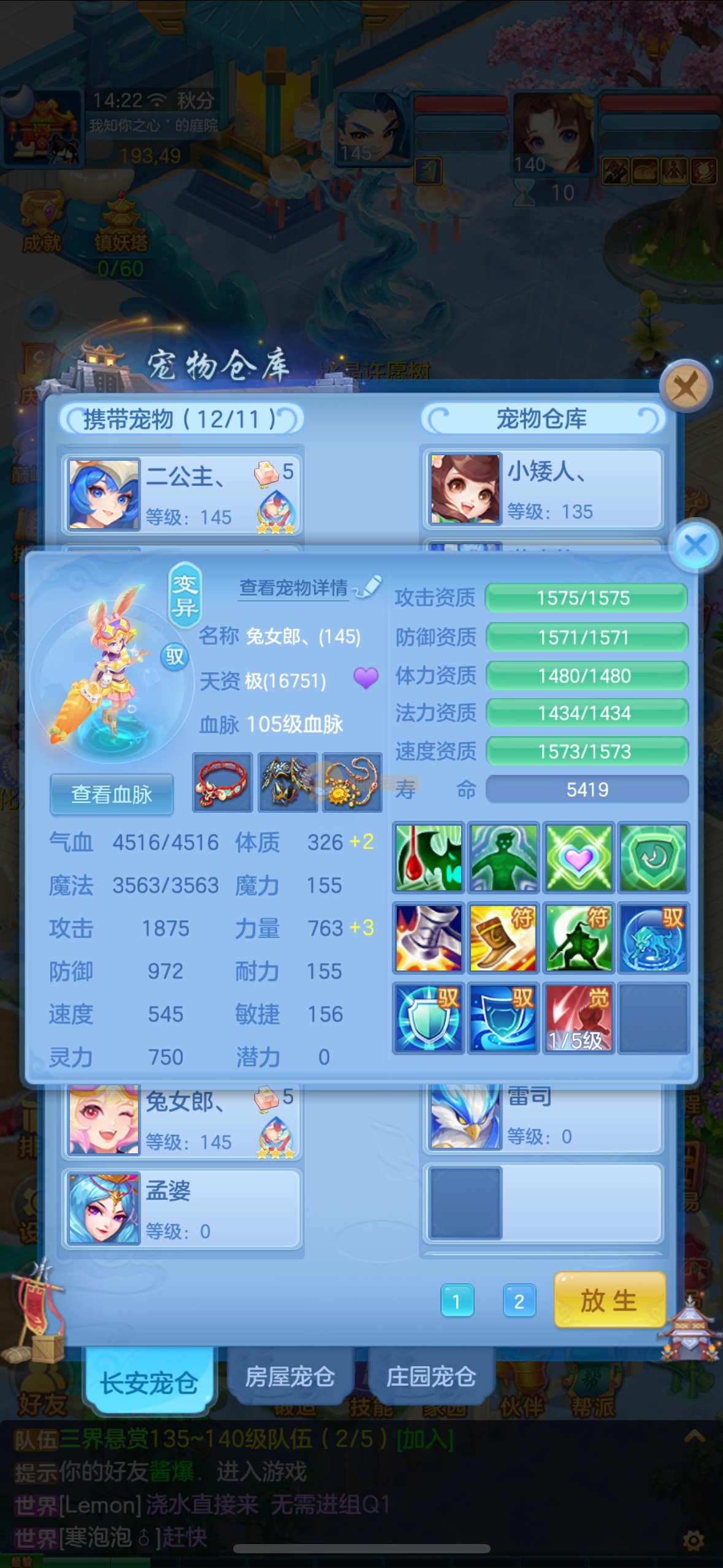Screen dimensions: 723x1568
Task: Switch to the 庄园宠仓 tab
Action: tap(430, 1377)
